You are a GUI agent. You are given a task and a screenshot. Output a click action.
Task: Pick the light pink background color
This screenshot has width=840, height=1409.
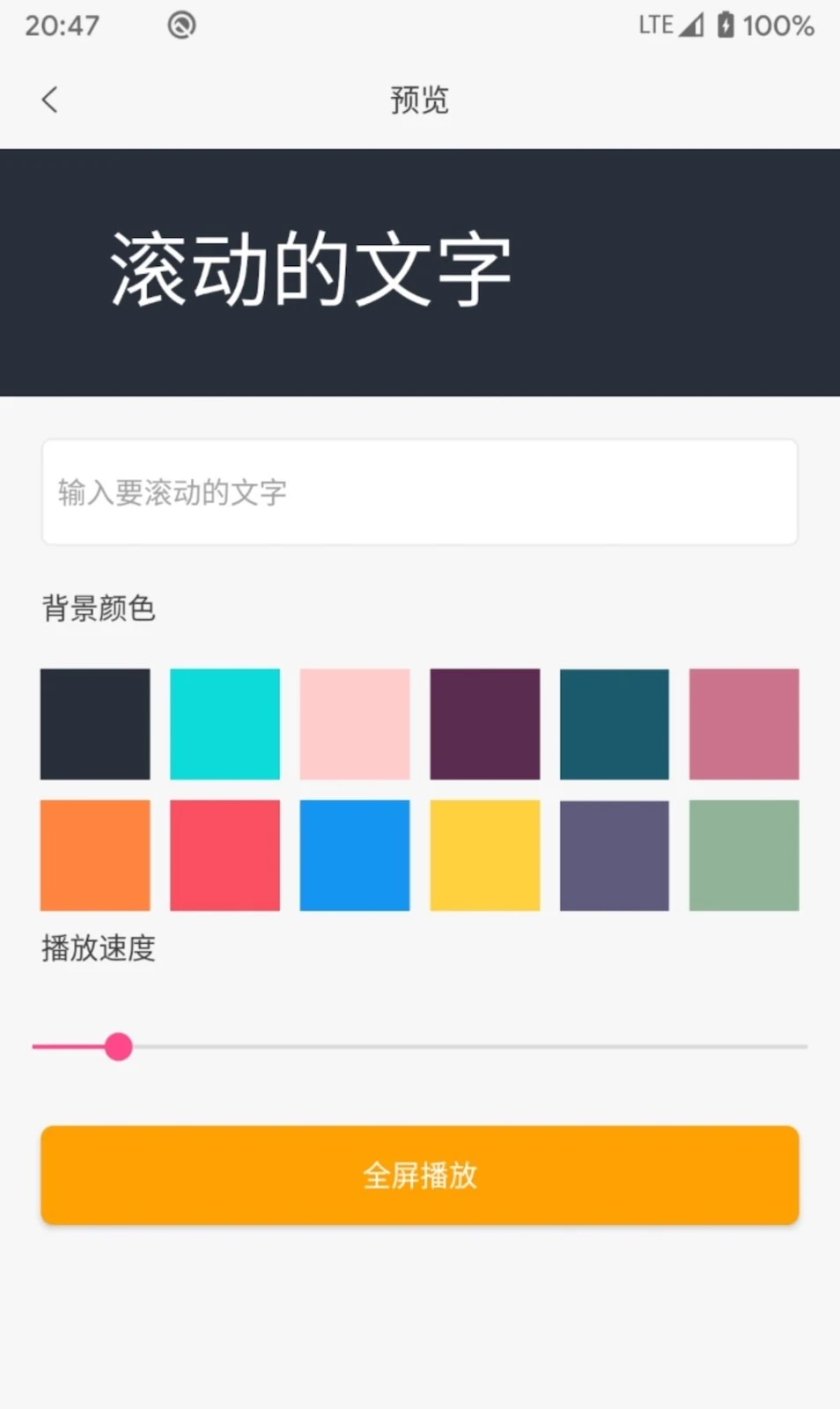355,724
